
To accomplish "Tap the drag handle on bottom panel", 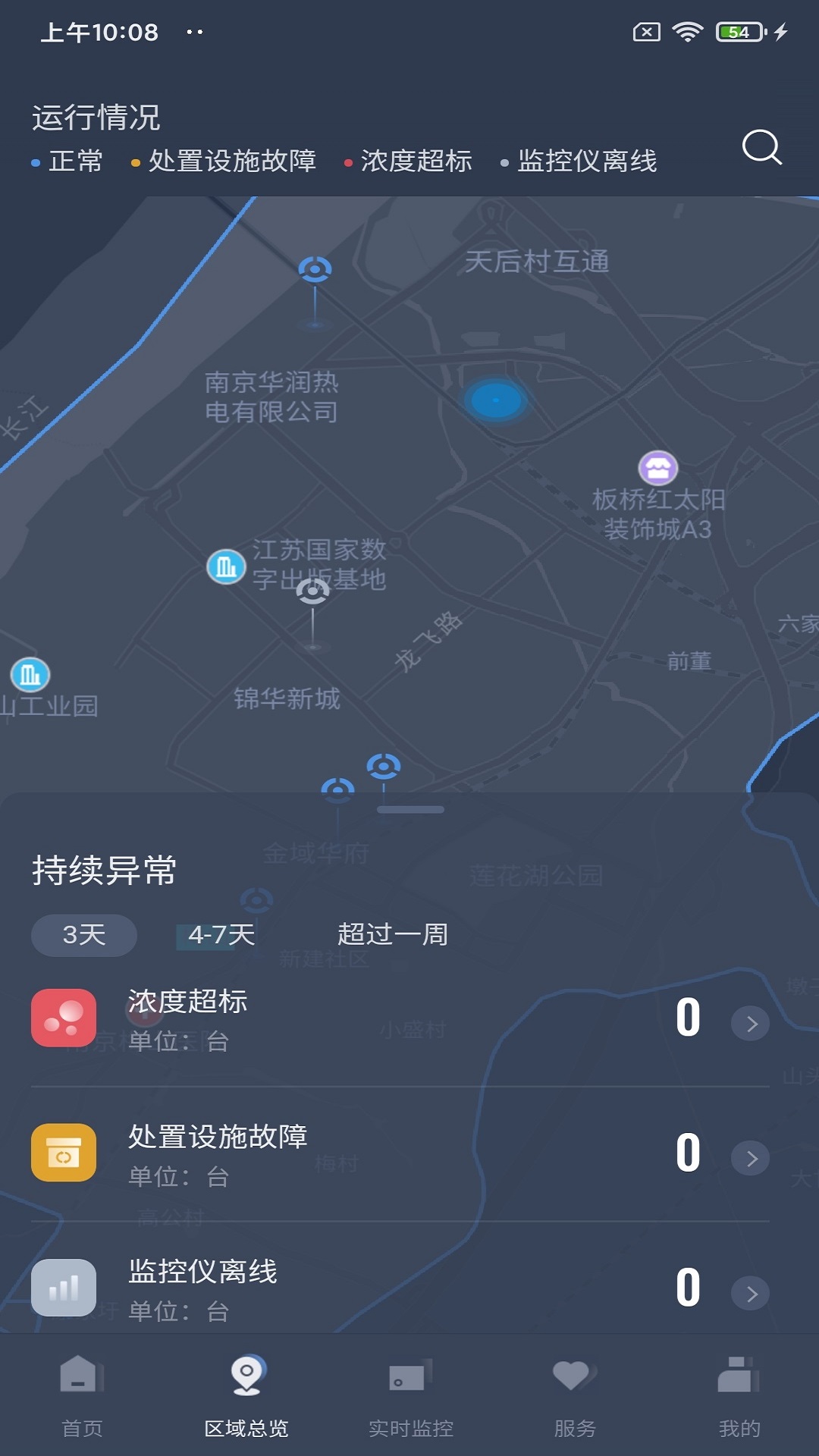I will coord(410,810).
